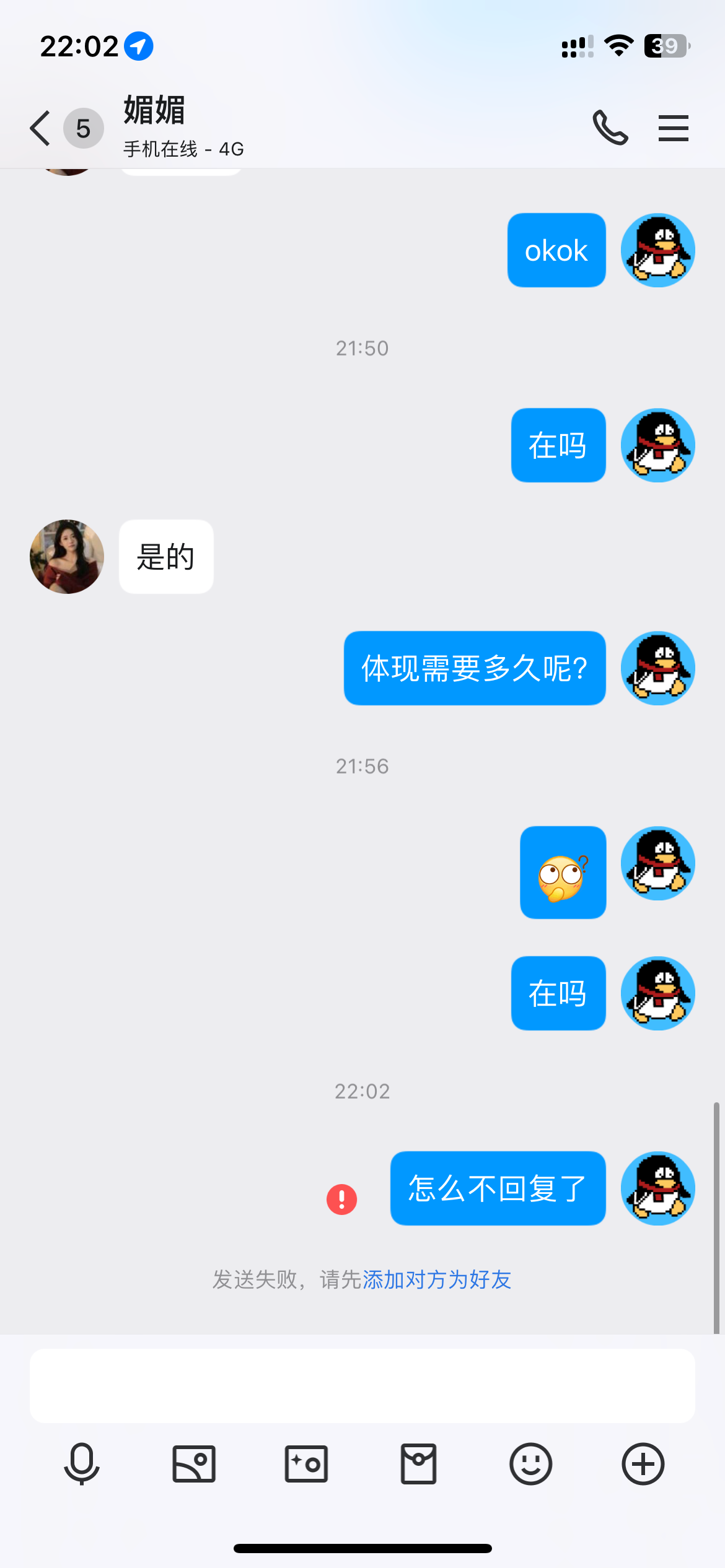Image resolution: width=725 pixels, height=1568 pixels.
Task: Start a voice call with 媚媚
Action: [610, 128]
